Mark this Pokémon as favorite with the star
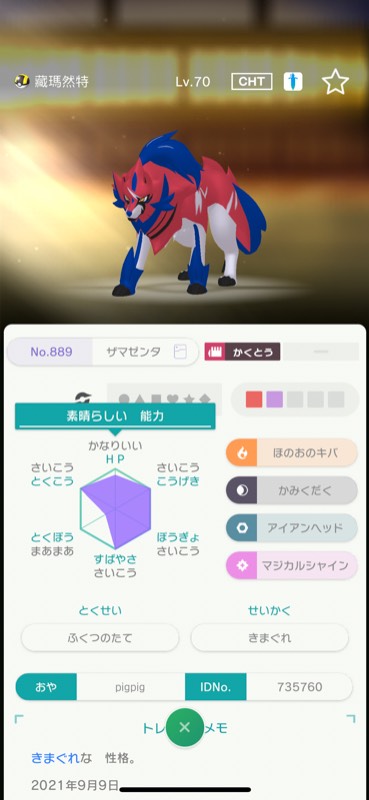The width and height of the screenshot is (369, 800). 335,82
